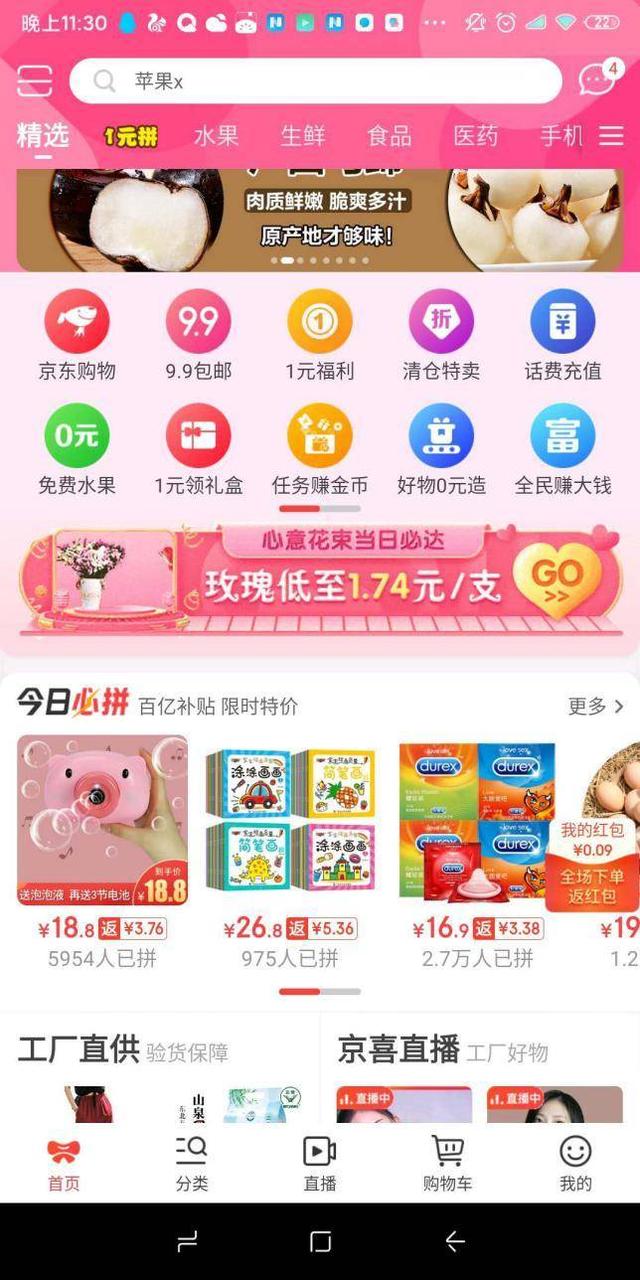Tap the rose bouquet GO banner

point(320,580)
